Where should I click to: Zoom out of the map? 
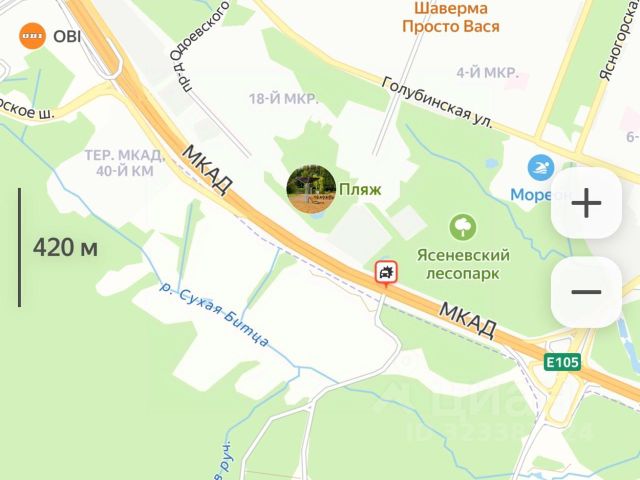[x=586, y=292]
